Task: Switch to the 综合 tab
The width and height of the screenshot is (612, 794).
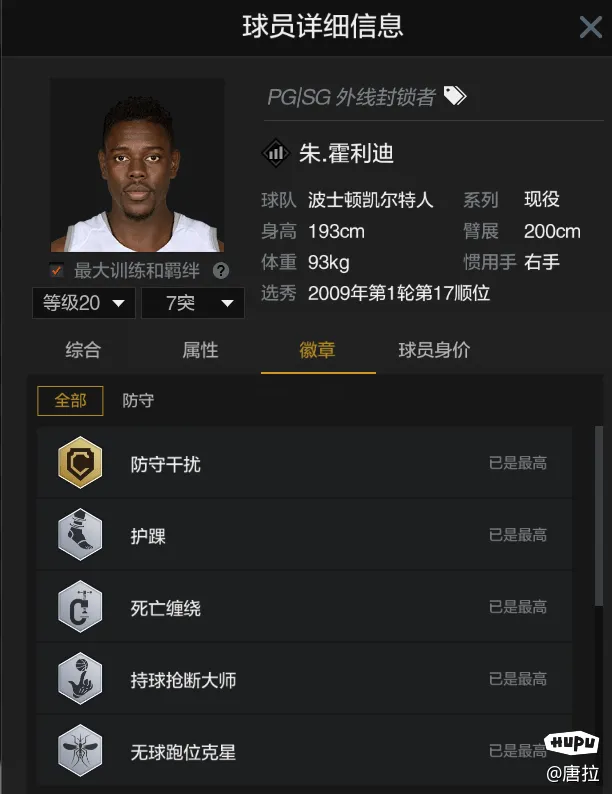Action: pos(83,350)
